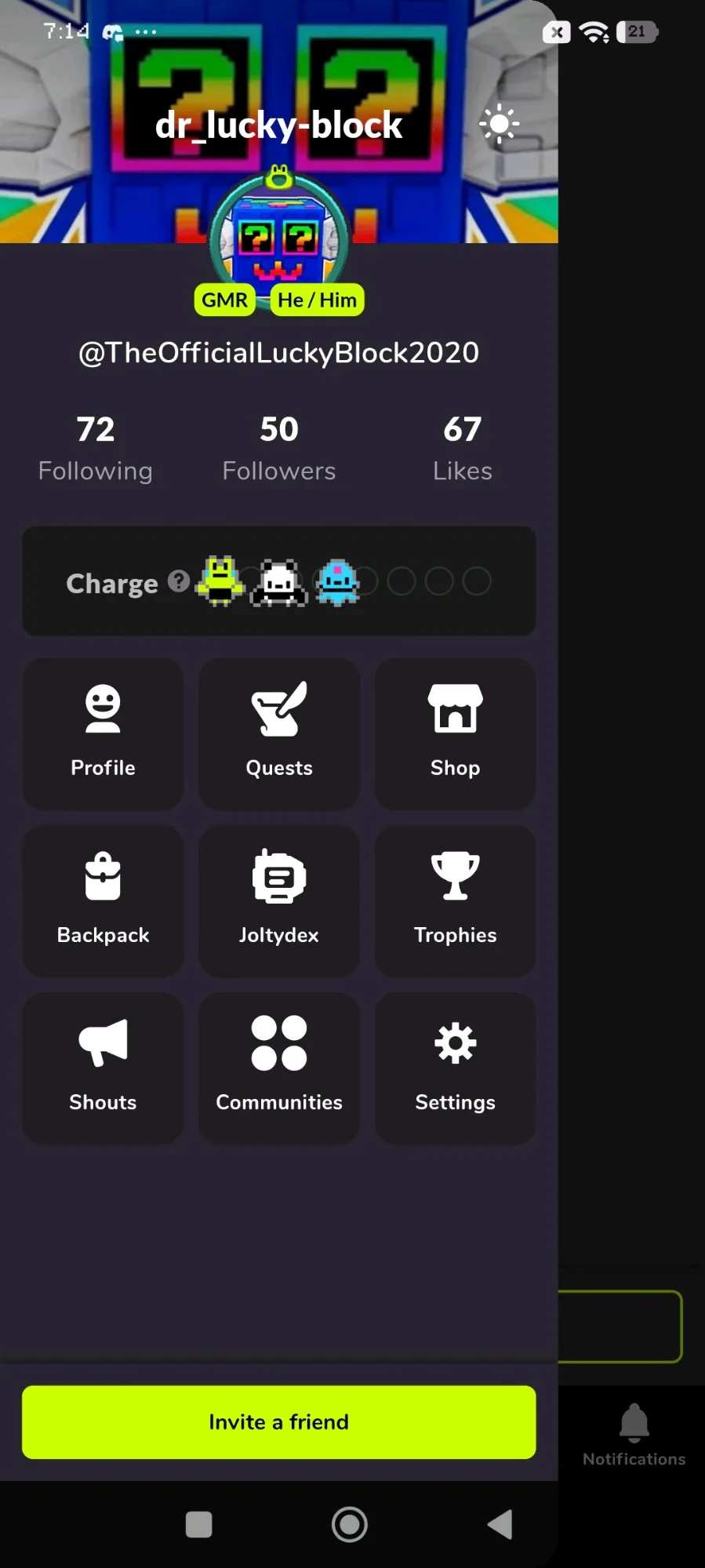Open Settings

coord(455,1068)
